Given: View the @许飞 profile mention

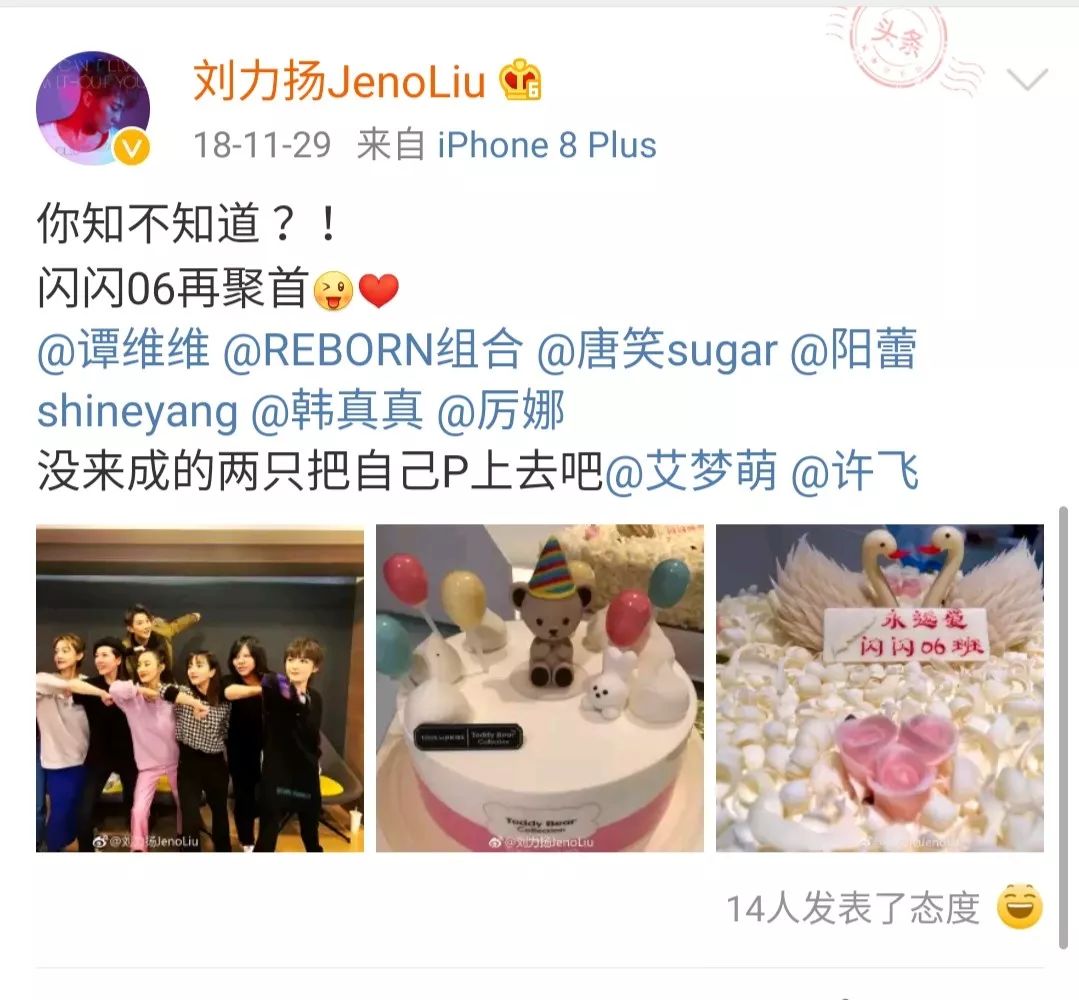Looking at the screenshot, I should click(x=854, y=471).
